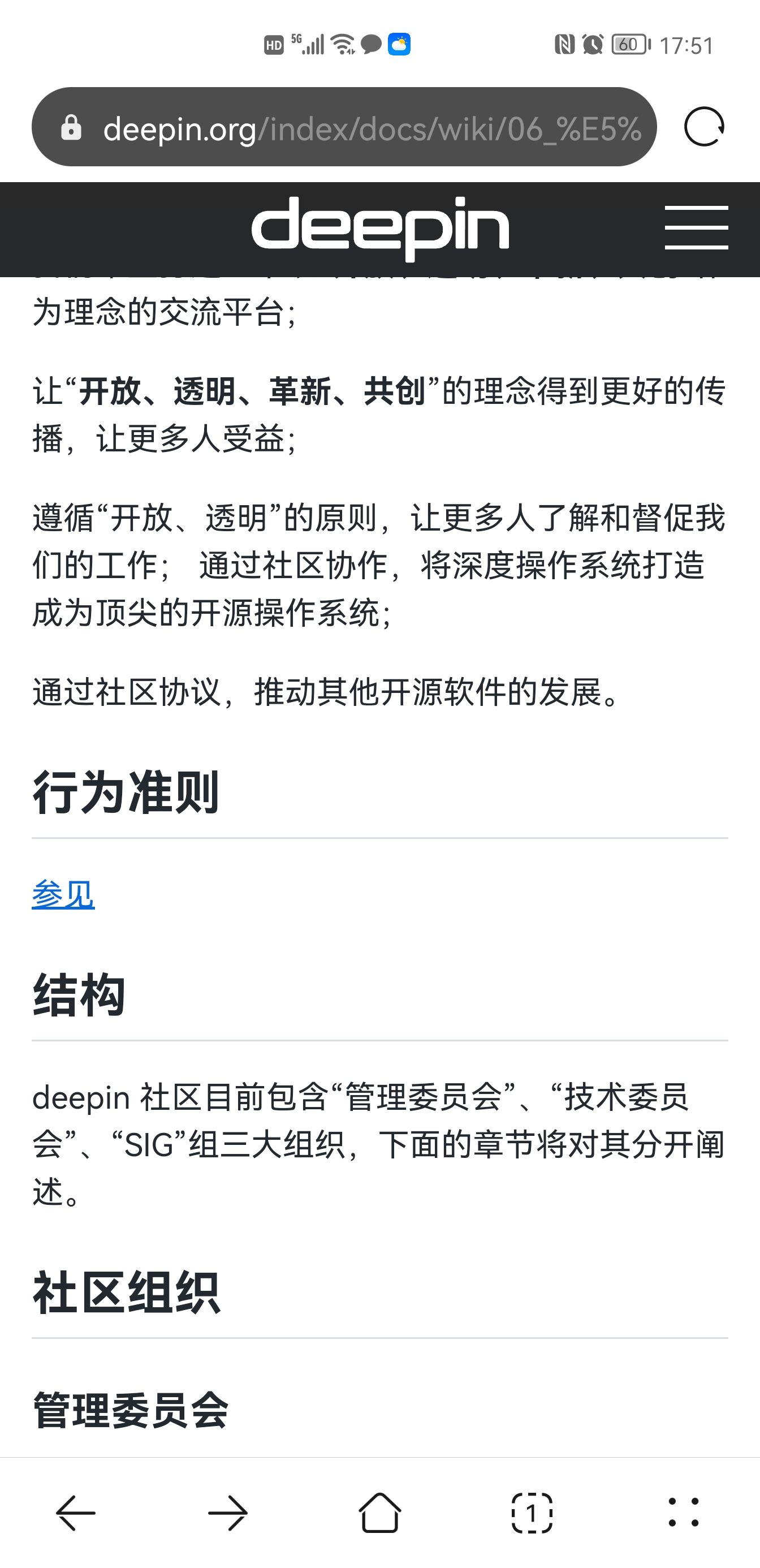This screenshot has height=1568, width=760.
Task: Tap the 社区组织 section heading
Action: (x=127, y=1291)
